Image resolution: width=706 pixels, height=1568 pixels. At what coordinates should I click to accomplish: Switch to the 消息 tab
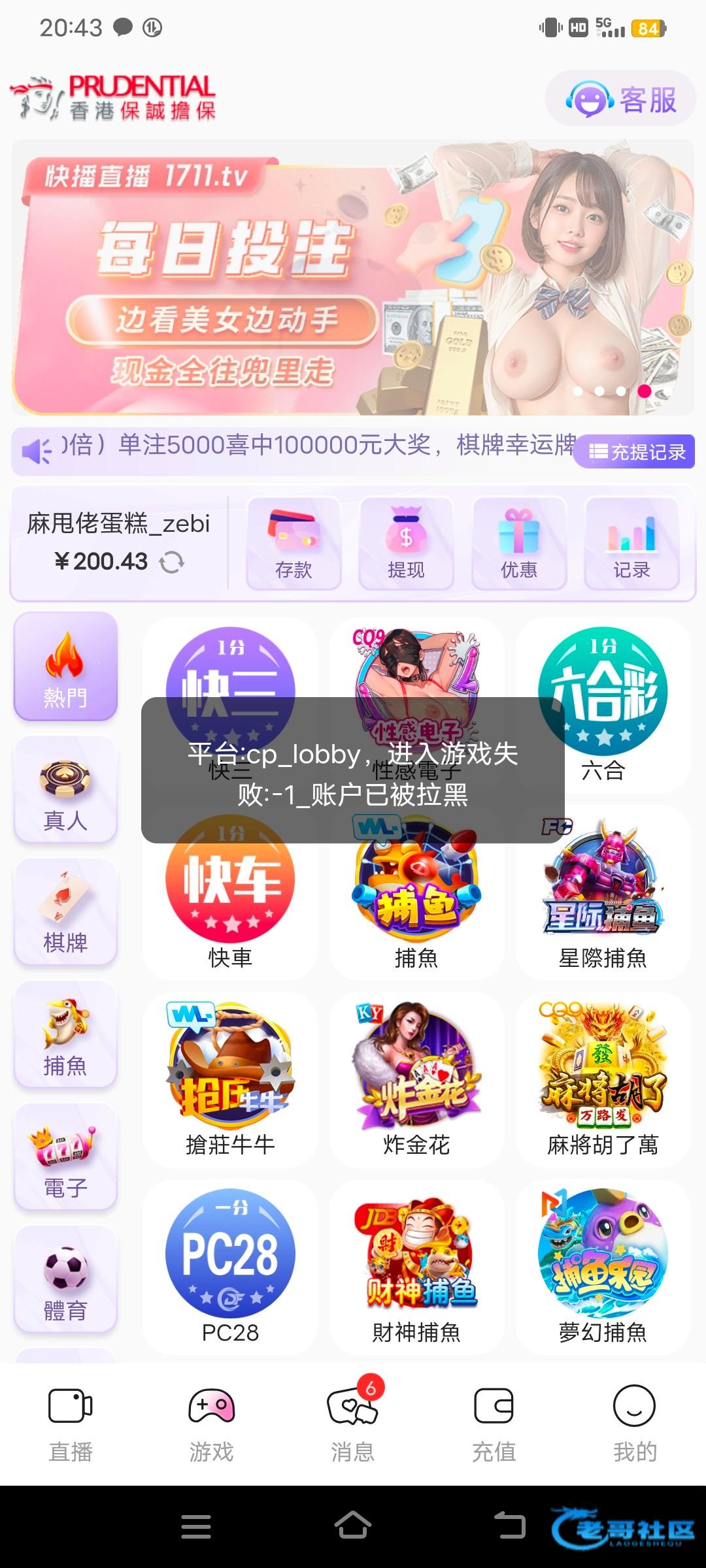(353, 1423)
